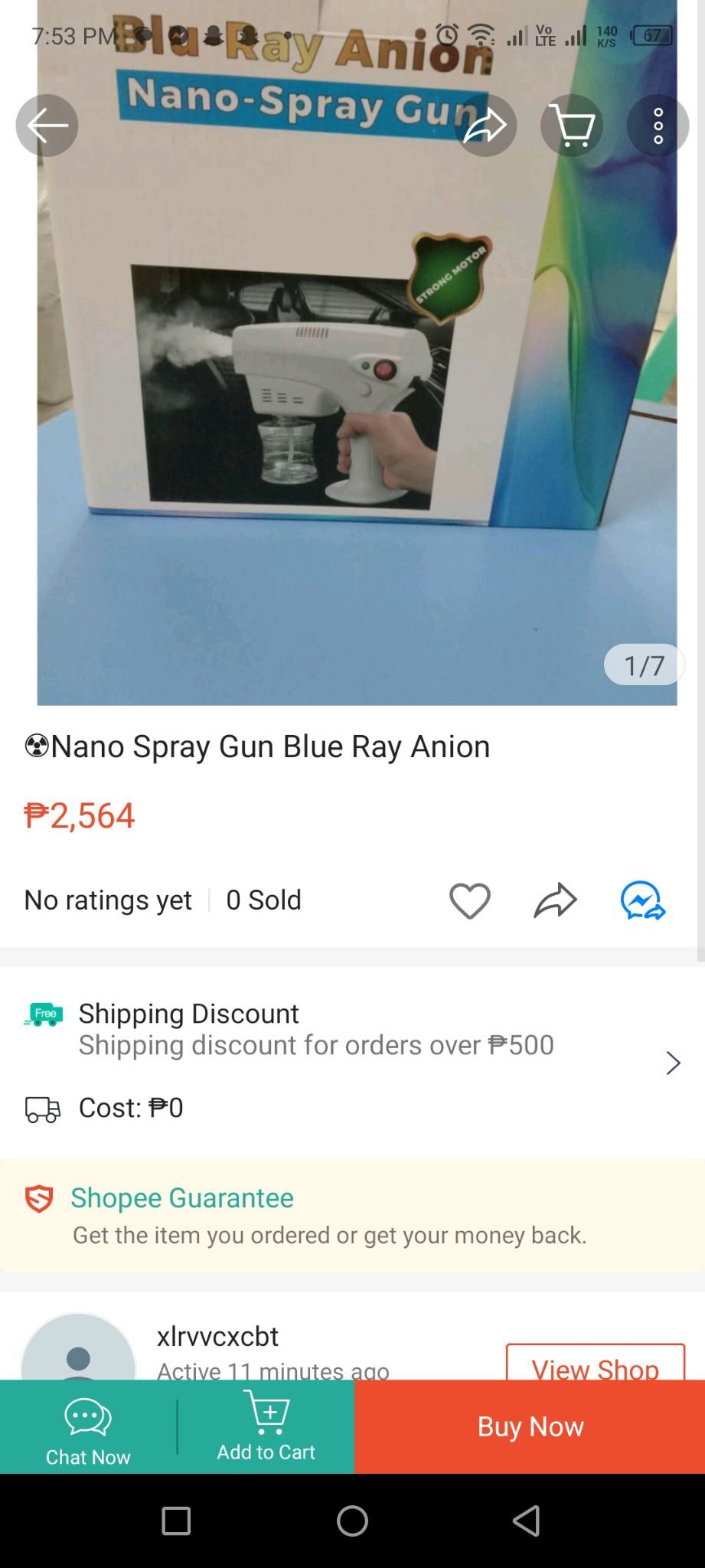Open the system recent apps button

coord(176,1521)
